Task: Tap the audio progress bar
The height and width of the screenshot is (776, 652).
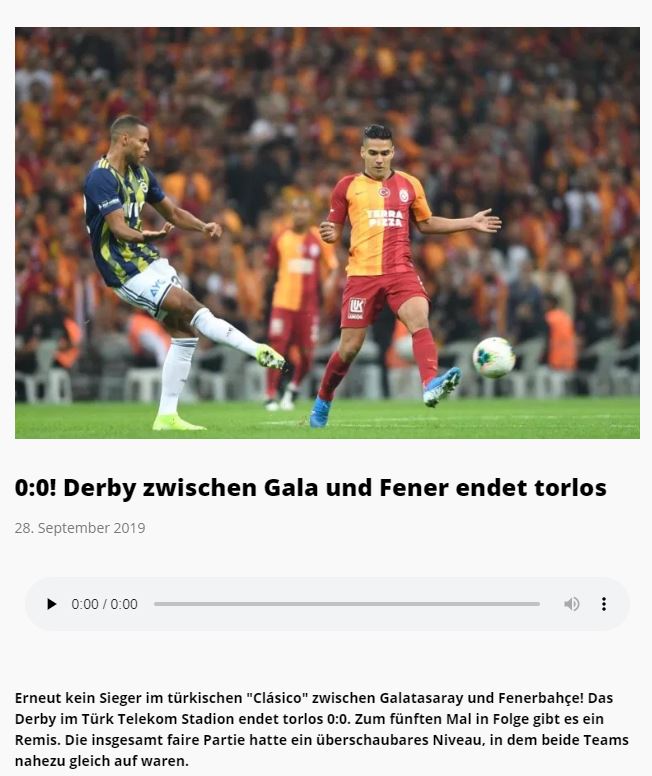Action: [346, 604]
